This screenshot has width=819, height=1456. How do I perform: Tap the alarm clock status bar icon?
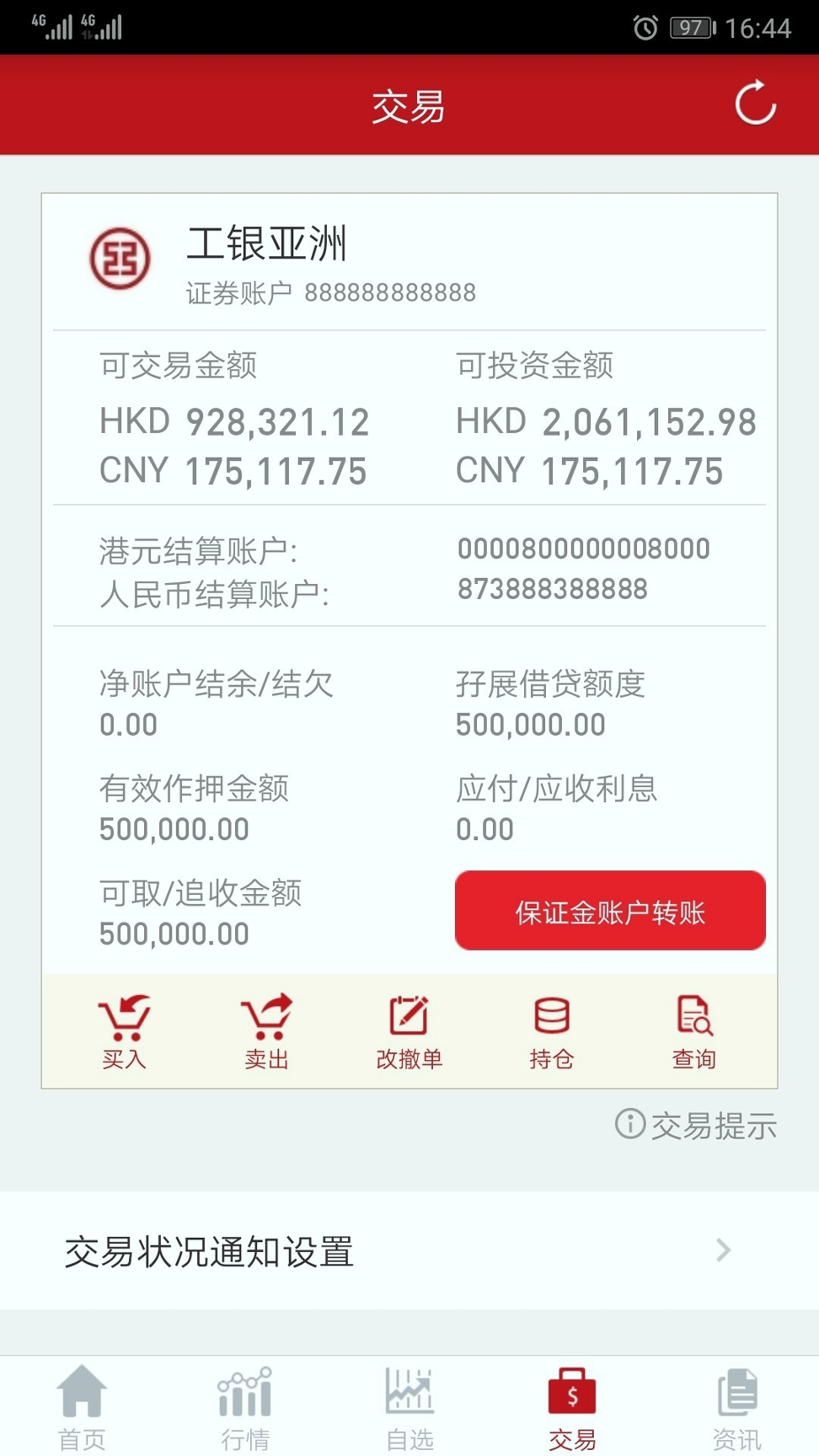point(645,28)
